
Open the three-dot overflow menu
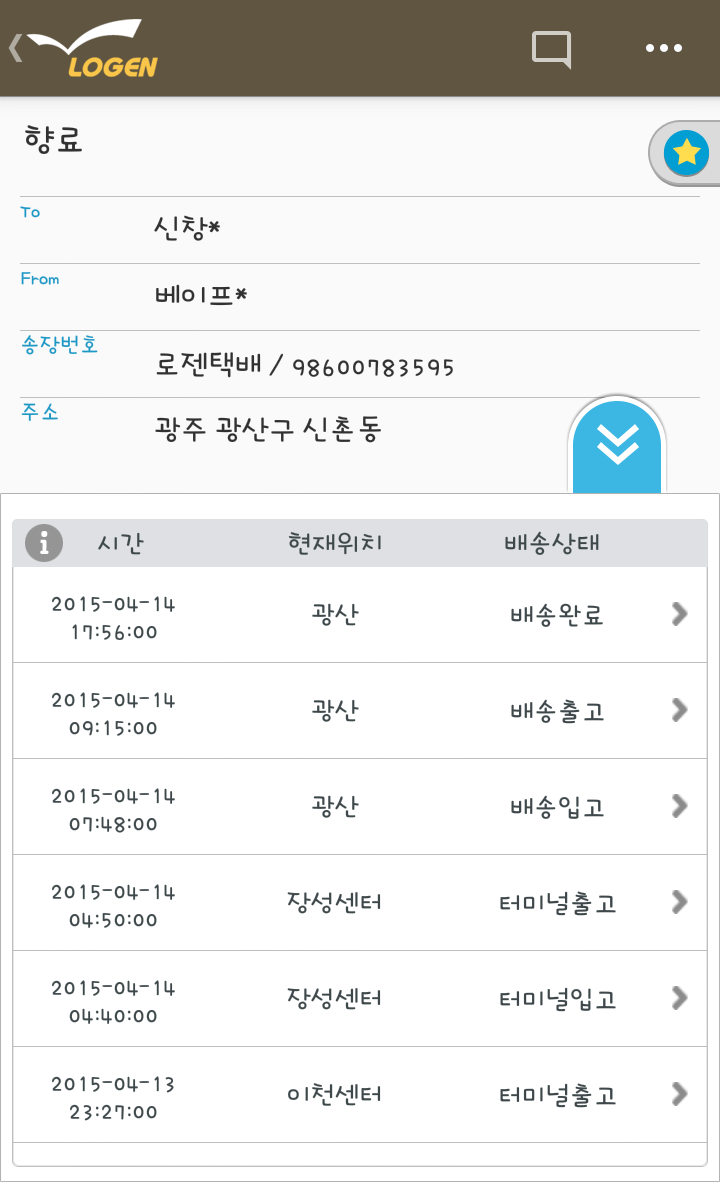click(x=664, y=48)
